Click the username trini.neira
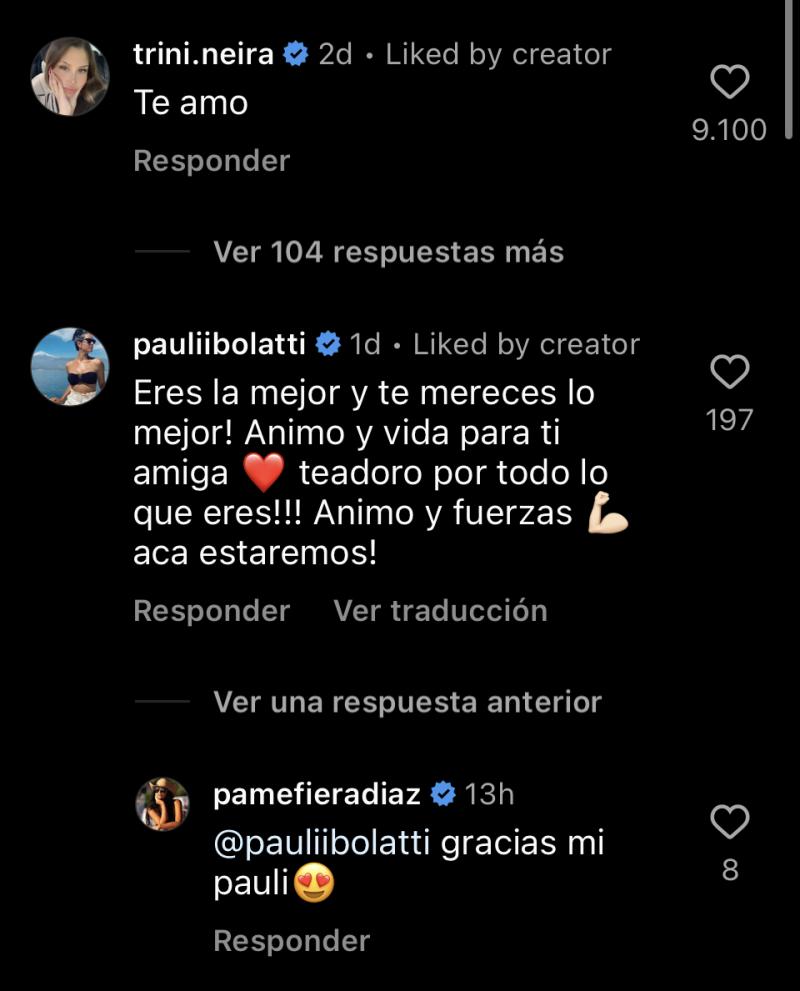This screenshot has height=991, width=800. point(203,53)
